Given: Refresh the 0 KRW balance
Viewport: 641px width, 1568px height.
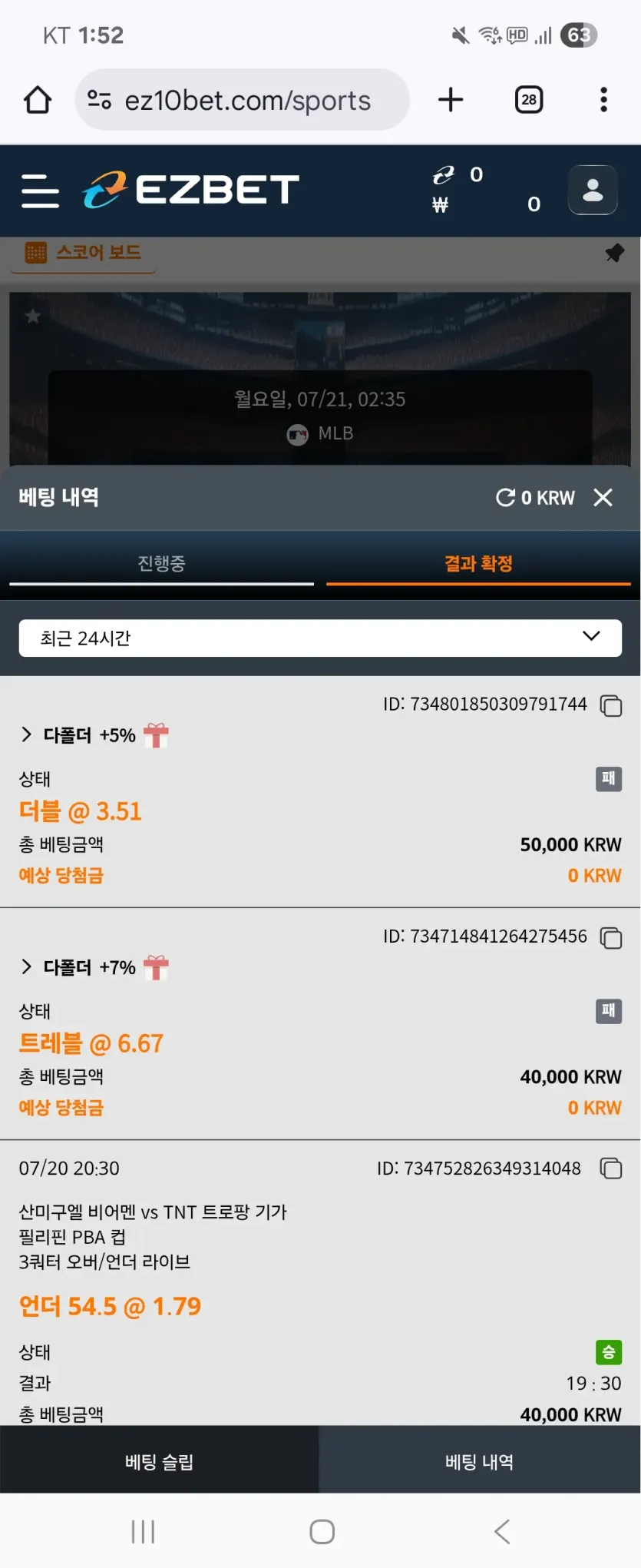Looking at the screenshot, I should click(505, 498).
